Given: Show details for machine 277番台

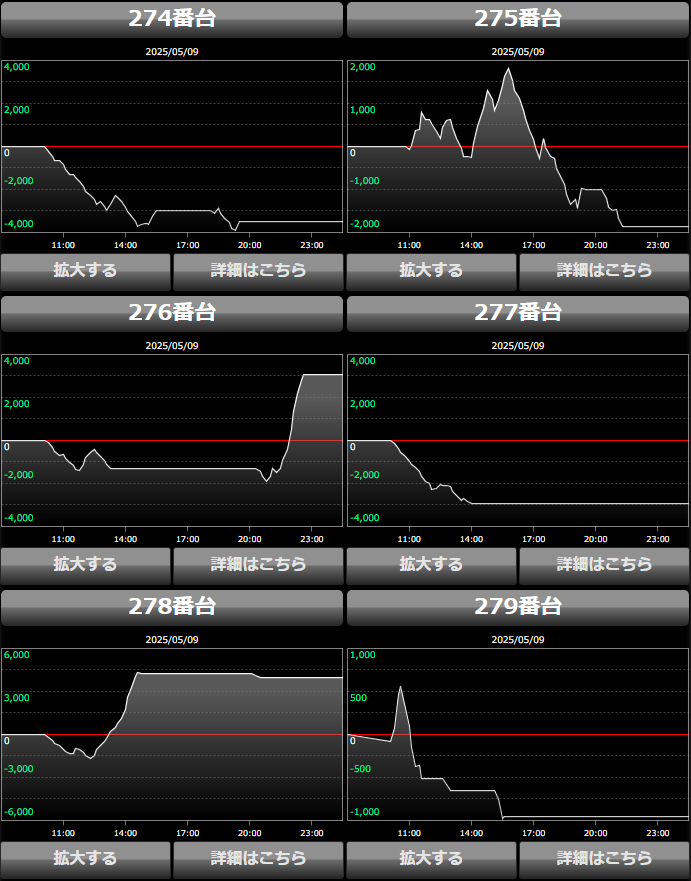Looking at the screenshot, I should tap(604, 564).
